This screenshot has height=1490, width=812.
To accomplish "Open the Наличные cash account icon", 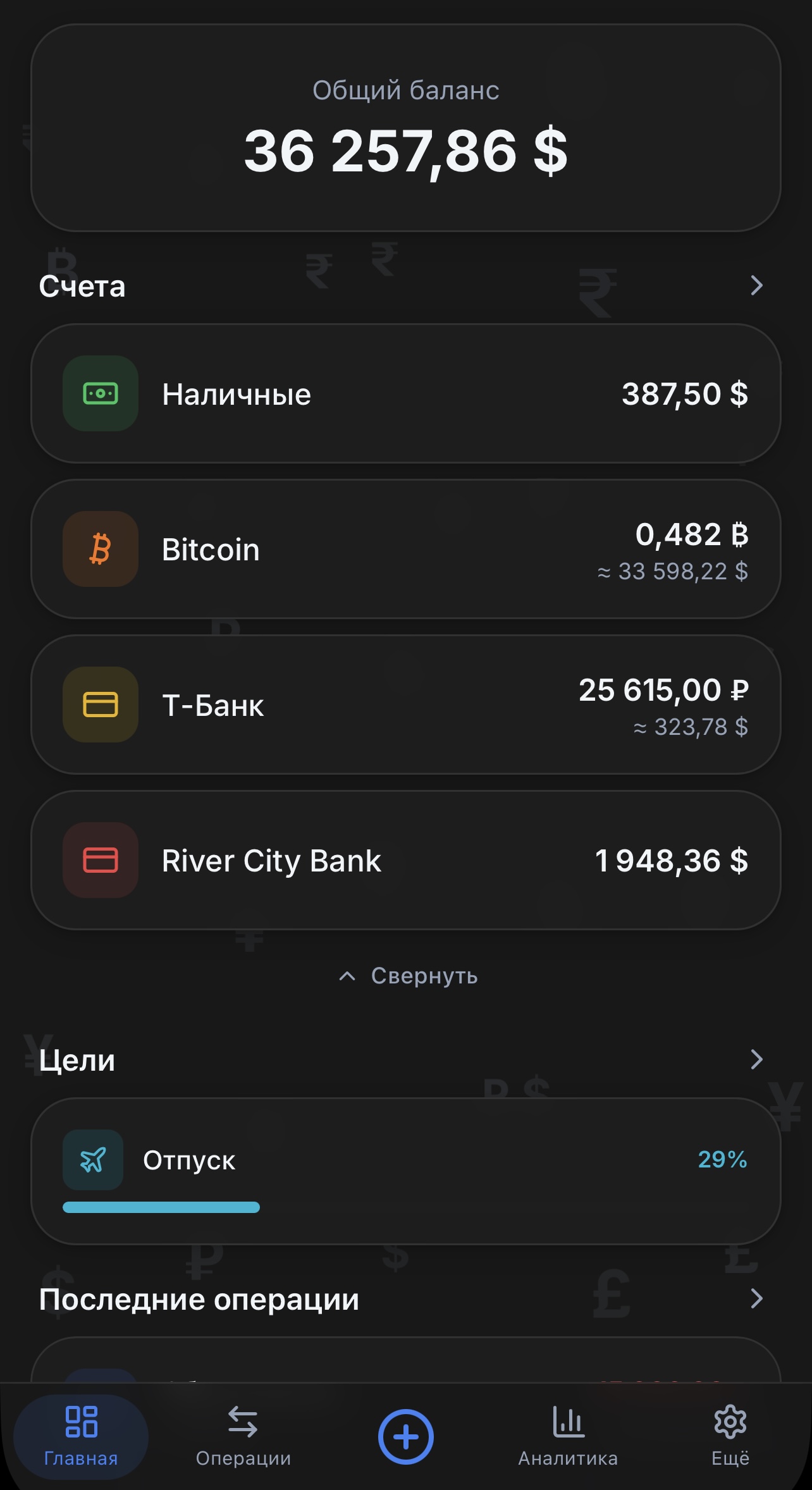I will (x=99, y=393).
